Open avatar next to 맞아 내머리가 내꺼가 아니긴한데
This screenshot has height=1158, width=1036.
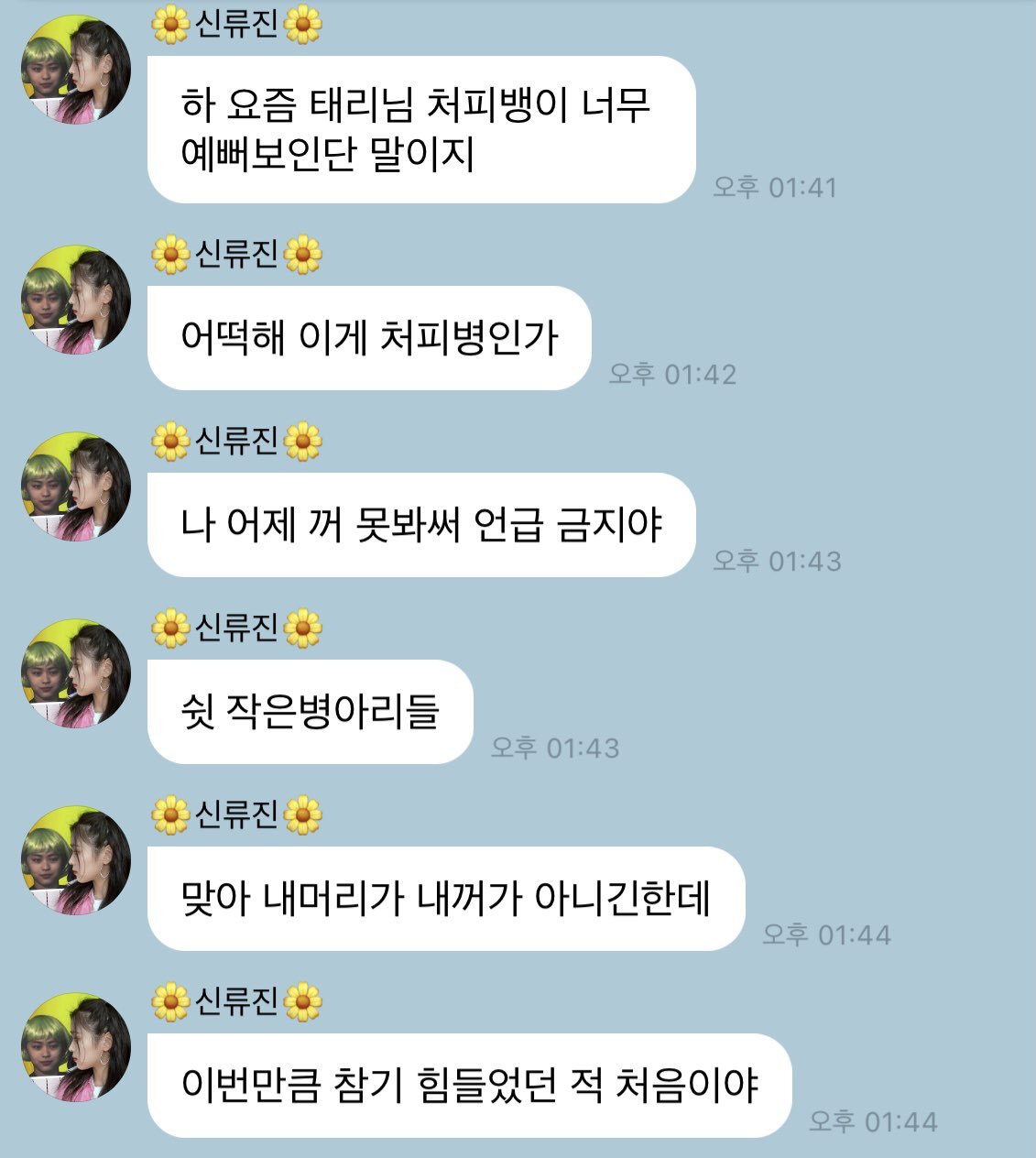pyautogui.click(x=76, y=860)
